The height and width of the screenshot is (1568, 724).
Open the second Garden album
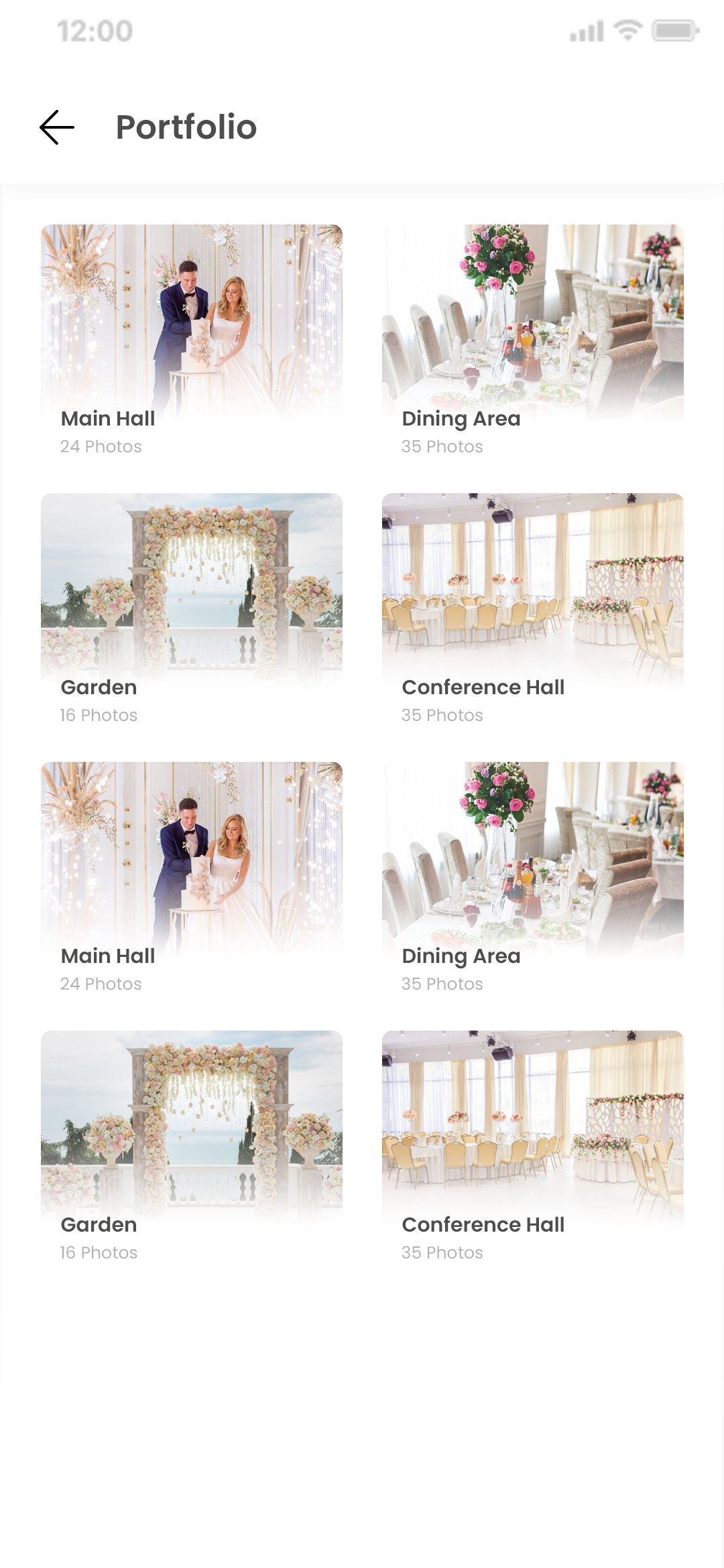pos(191,1128)
